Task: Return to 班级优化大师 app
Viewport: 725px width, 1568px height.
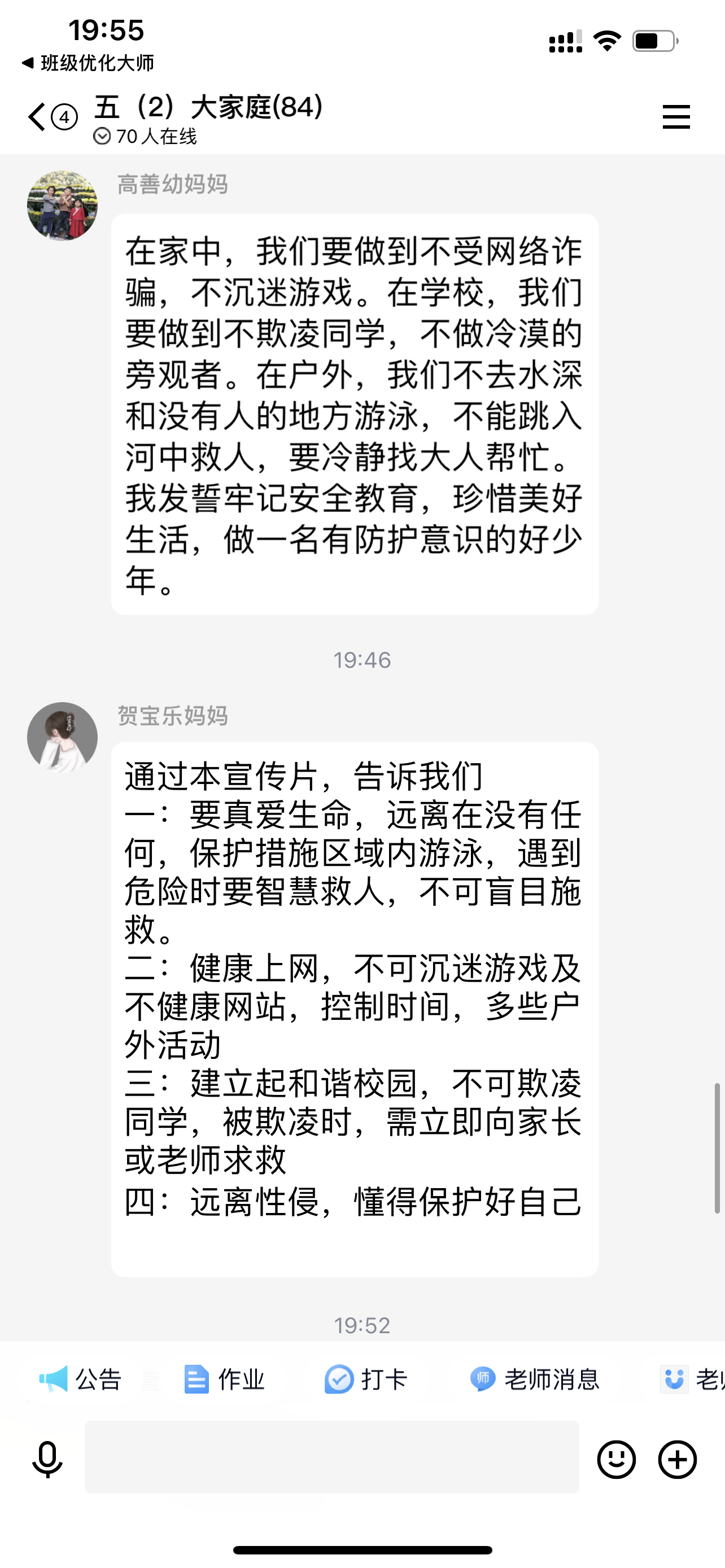Action: 88,63
